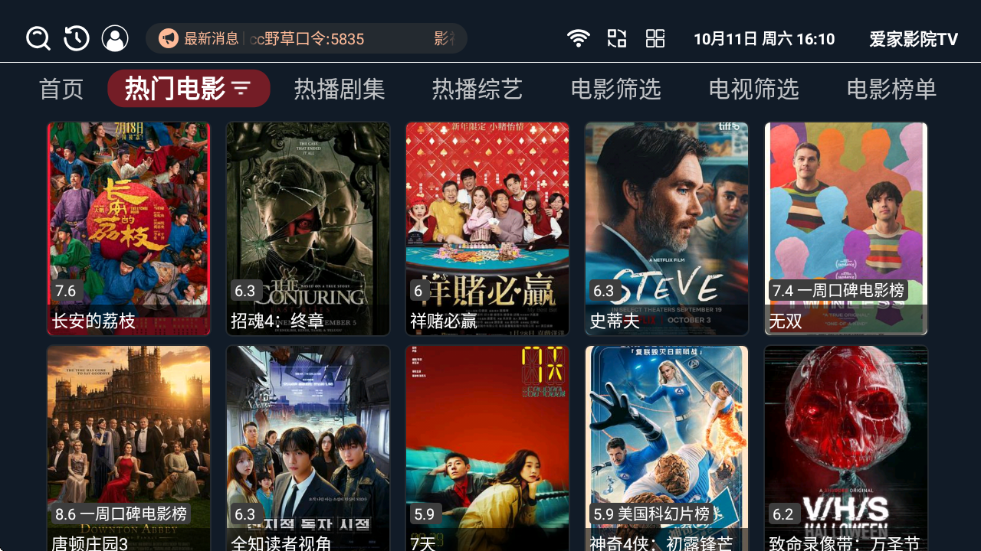Switch to 电视筛选 tab
The image size is (981, 551).
tap(754, 89)
